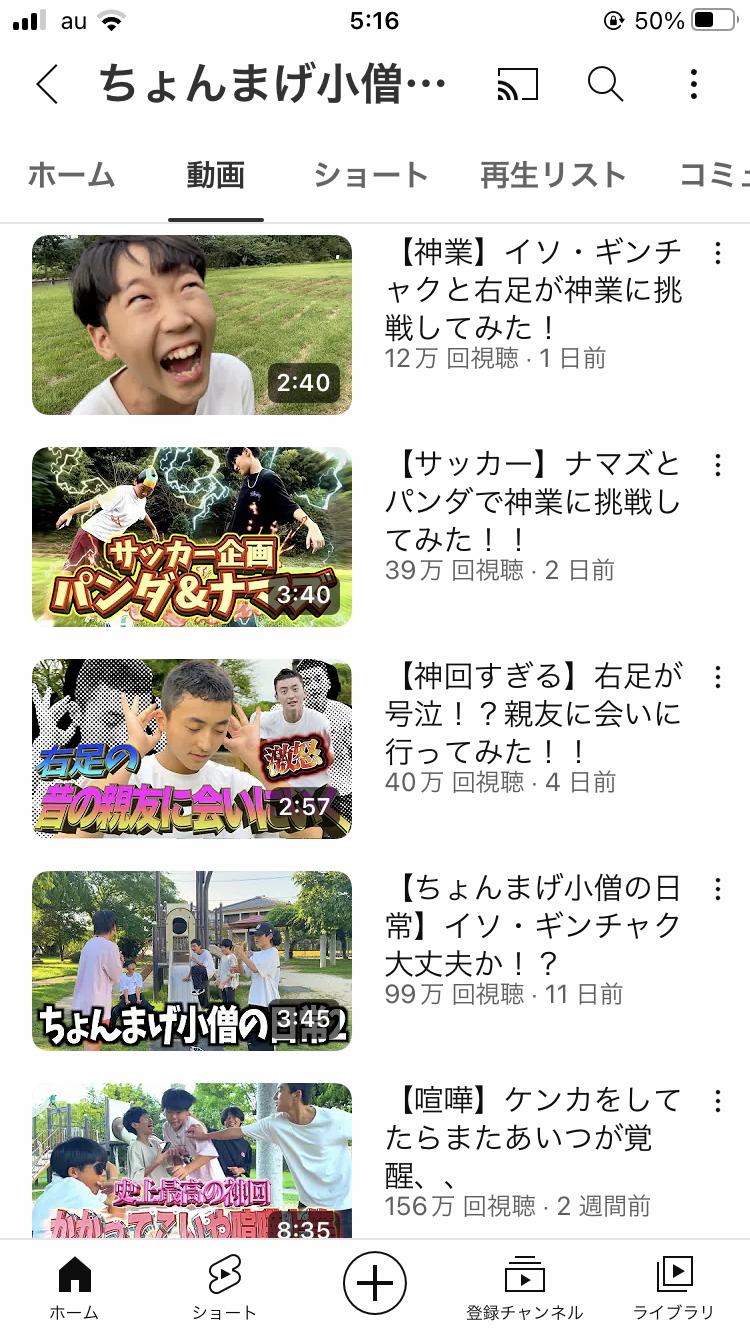750x1334 pixels.
Task: Go back using the top-left arrow
Action: (x=47, y=85)
